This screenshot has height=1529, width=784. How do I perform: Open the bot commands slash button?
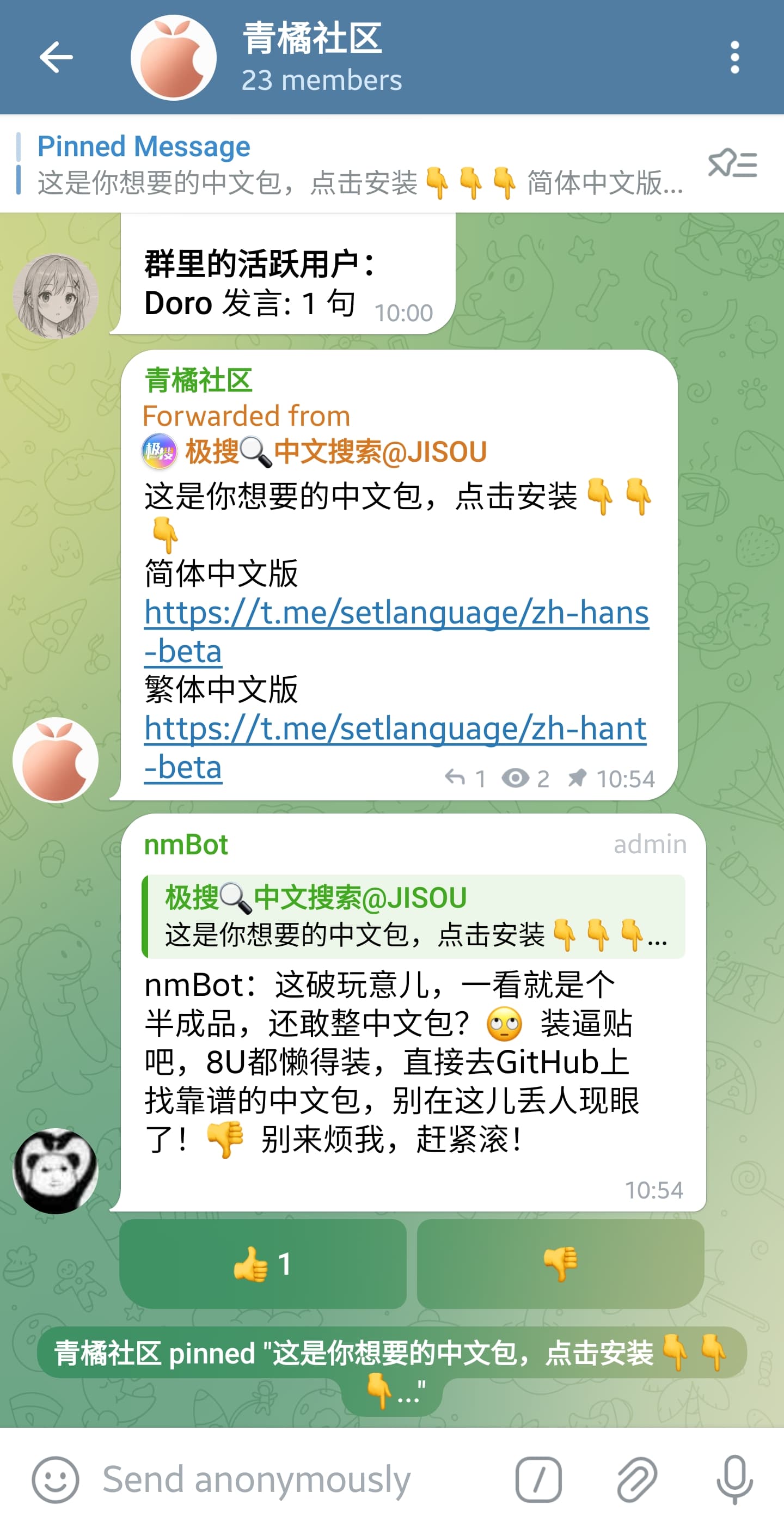click(x=538, y=1479)
